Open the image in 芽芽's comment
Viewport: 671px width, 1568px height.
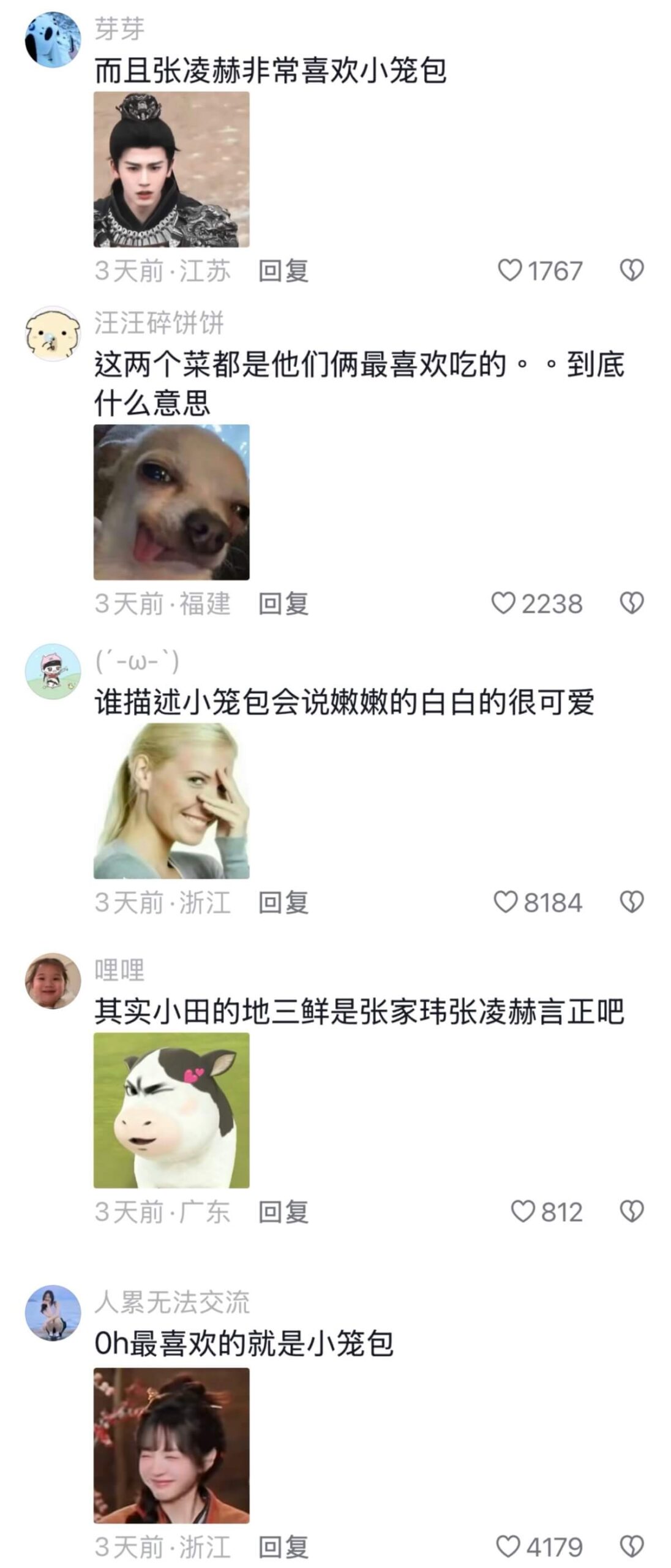[171, 170]
